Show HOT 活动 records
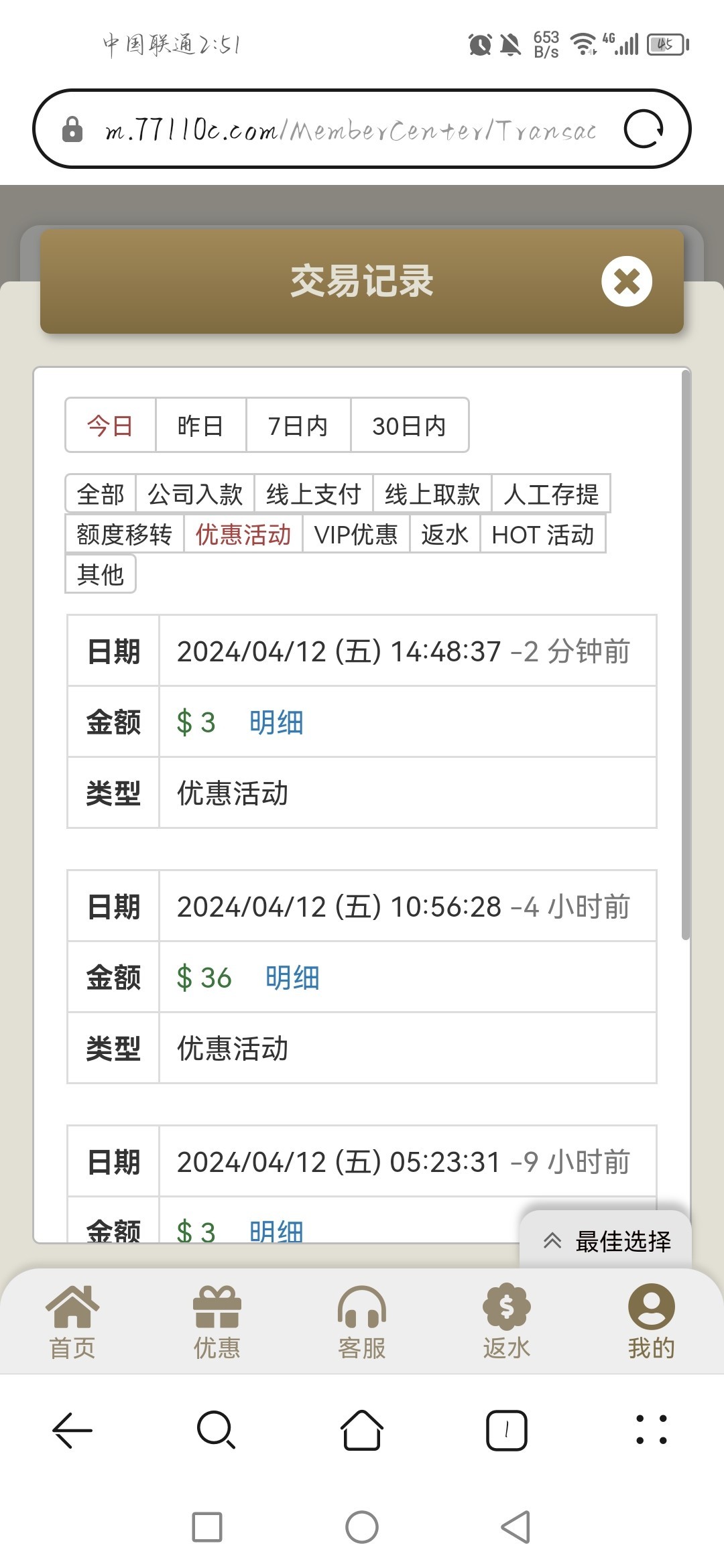Image resolution: width=724 pixels, height=1568 pixels. click(543, 535)
